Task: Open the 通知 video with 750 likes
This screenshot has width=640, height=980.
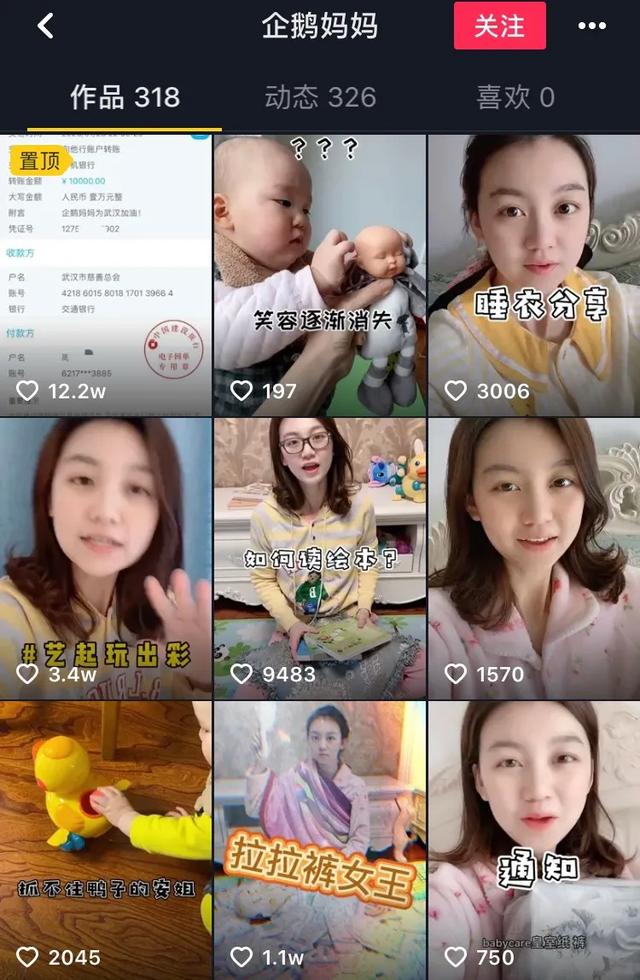Action: click(534, 840)
